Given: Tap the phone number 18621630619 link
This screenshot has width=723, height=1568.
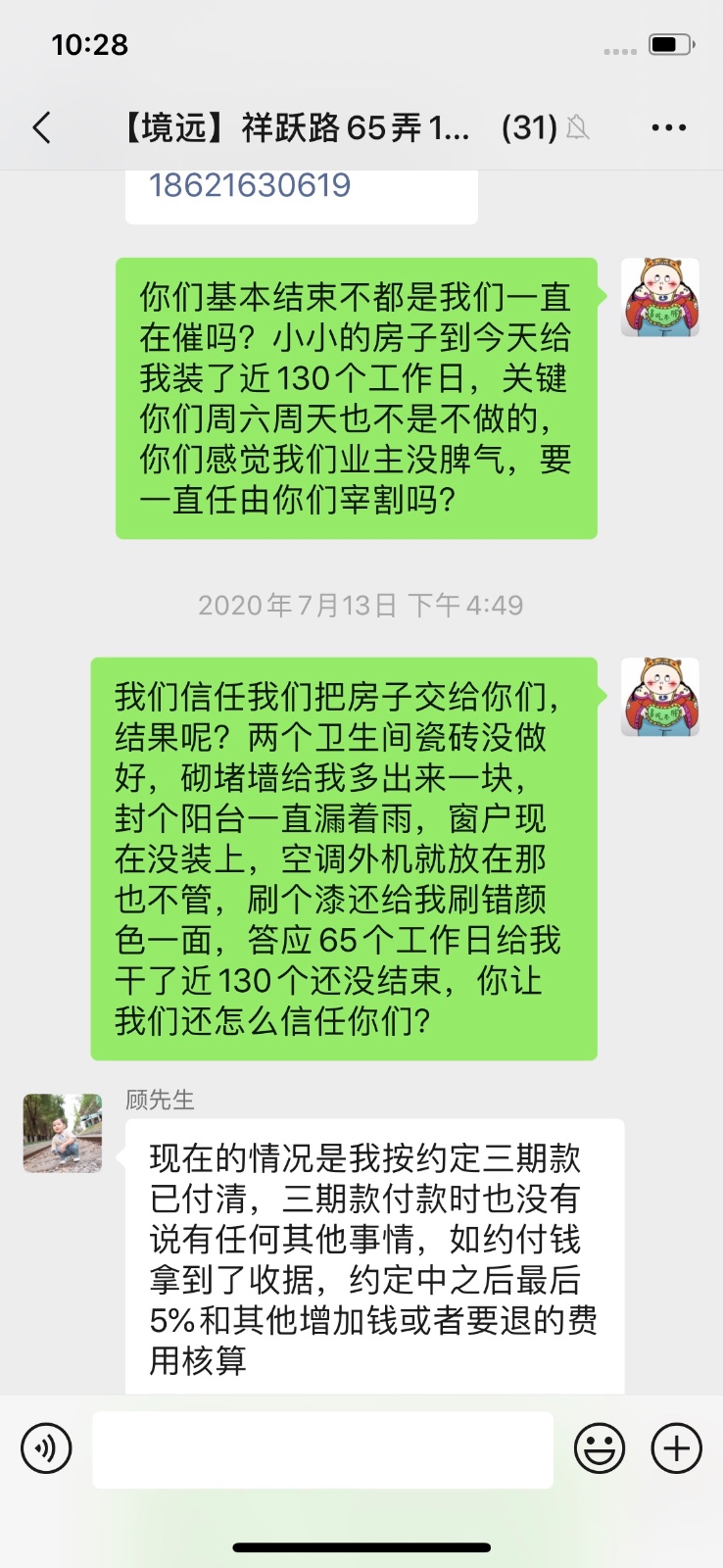Looking at the screenshot, I should click(x=250, y=185).
